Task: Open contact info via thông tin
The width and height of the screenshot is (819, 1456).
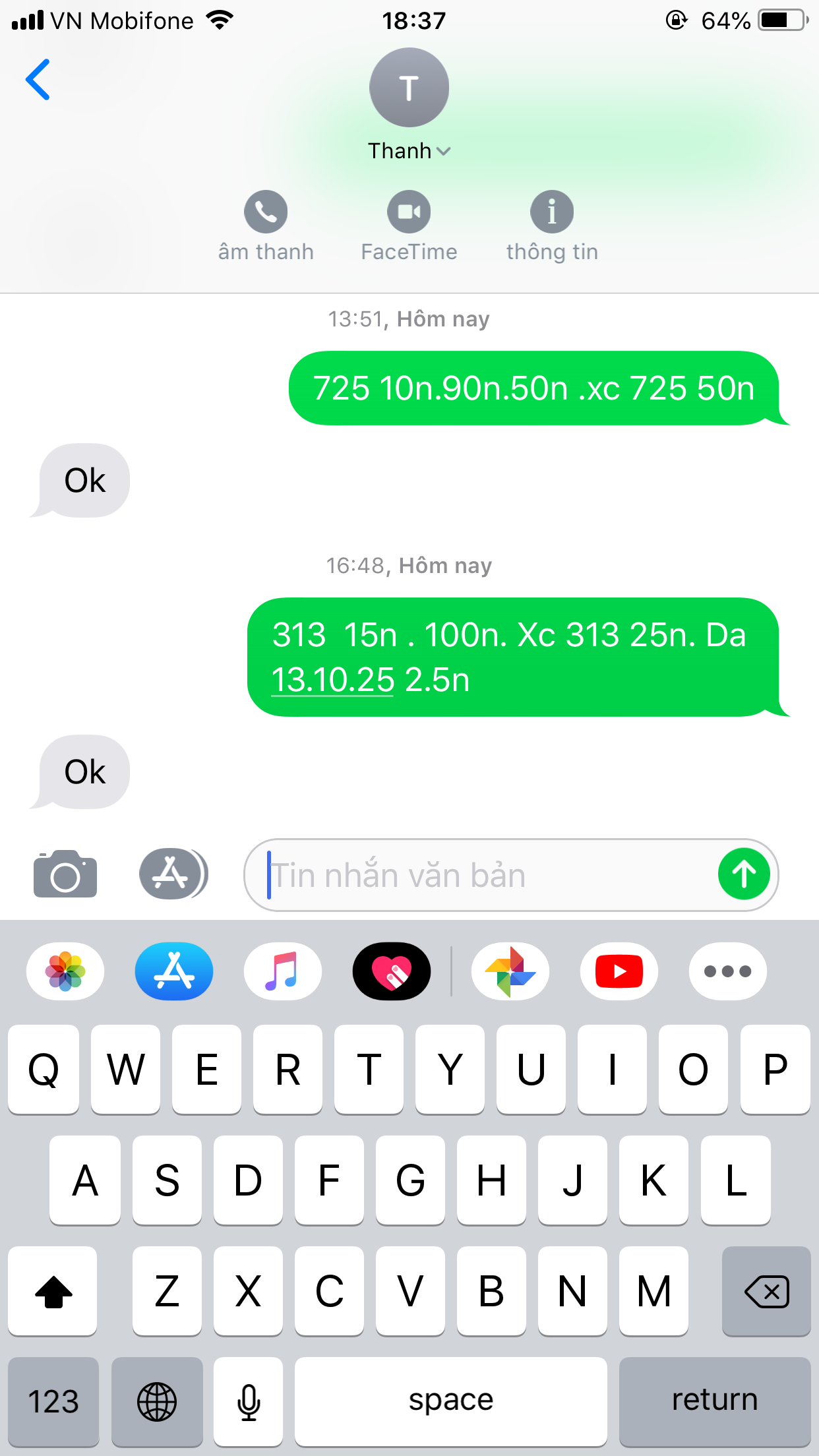Action: [552, 212]
